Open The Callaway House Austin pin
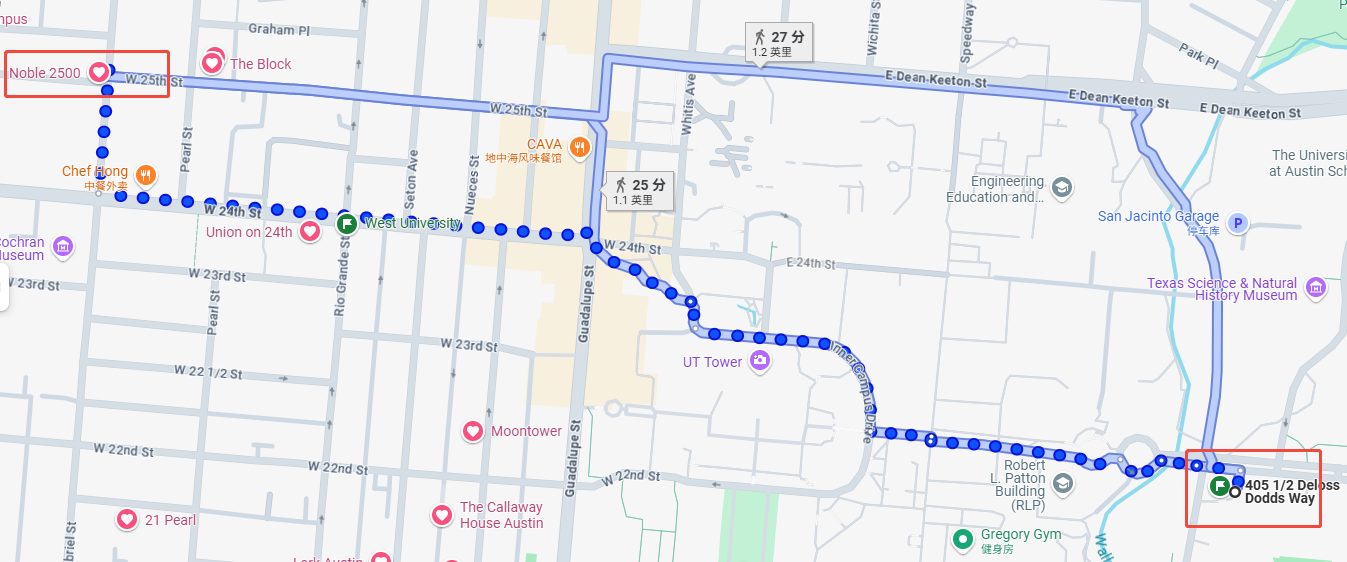Viewport: 1347px width, 562px height. 442,515
